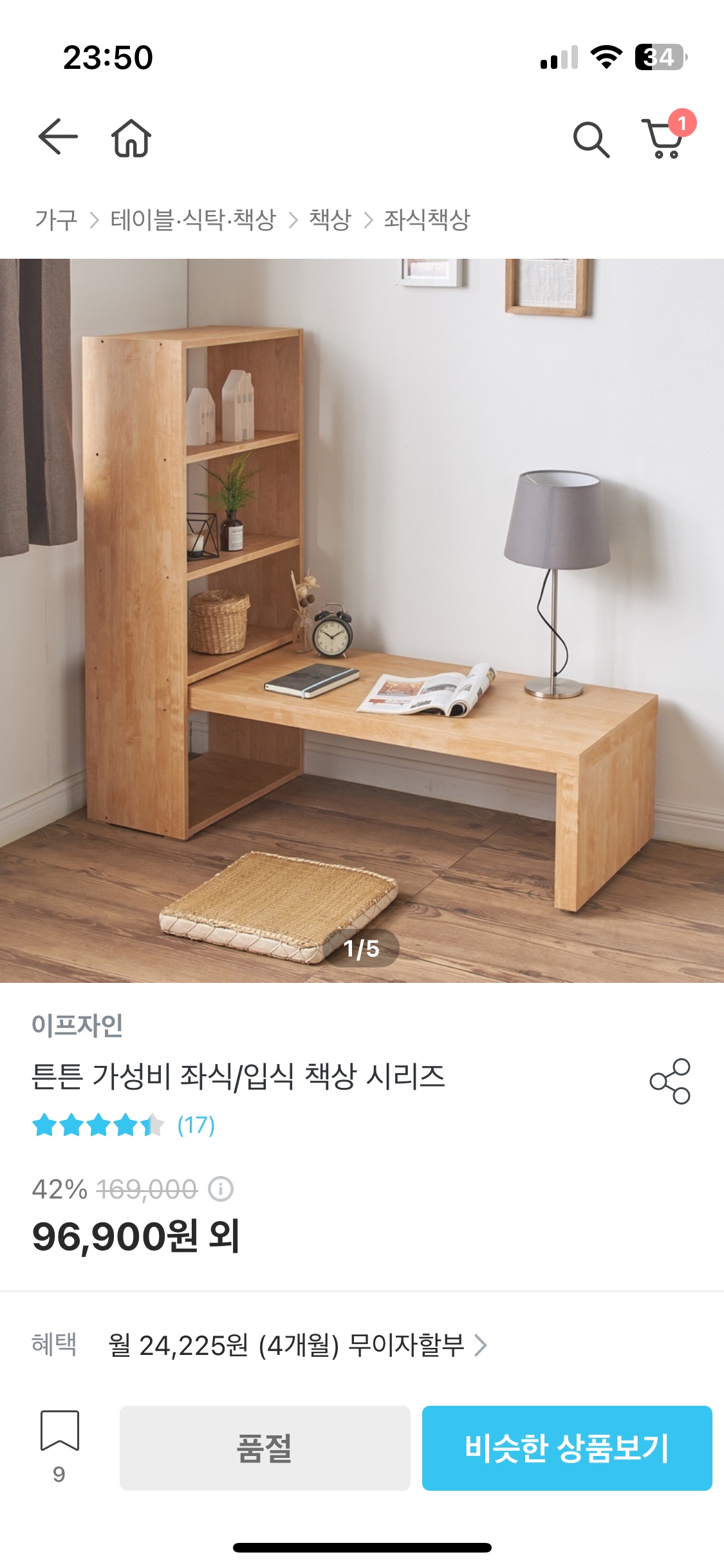The image size is (724, 1568).
Task: Tap the 품절 sold out button
Action: click(x=265, y=1448)
